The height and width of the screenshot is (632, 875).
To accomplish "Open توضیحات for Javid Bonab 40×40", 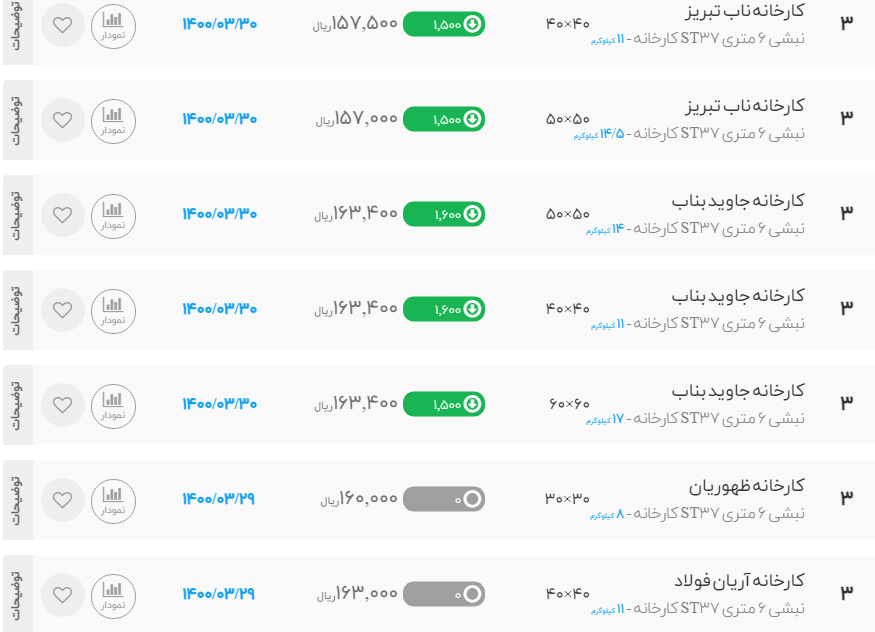I will (x=18, y=310).
